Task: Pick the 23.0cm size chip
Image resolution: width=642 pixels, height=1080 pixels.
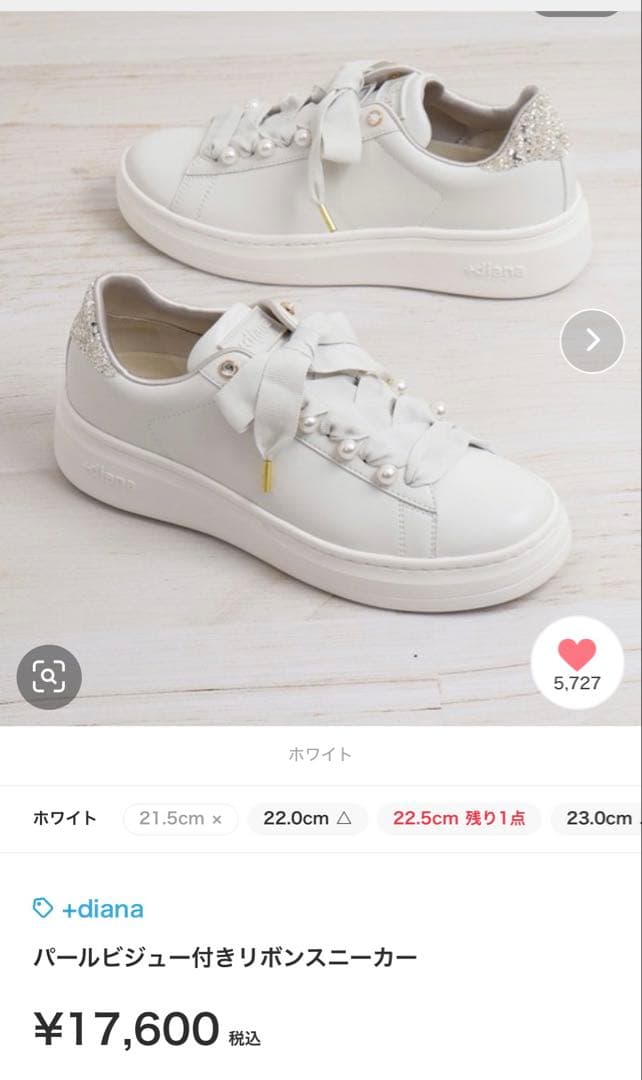Action: (x=599, y=818)
